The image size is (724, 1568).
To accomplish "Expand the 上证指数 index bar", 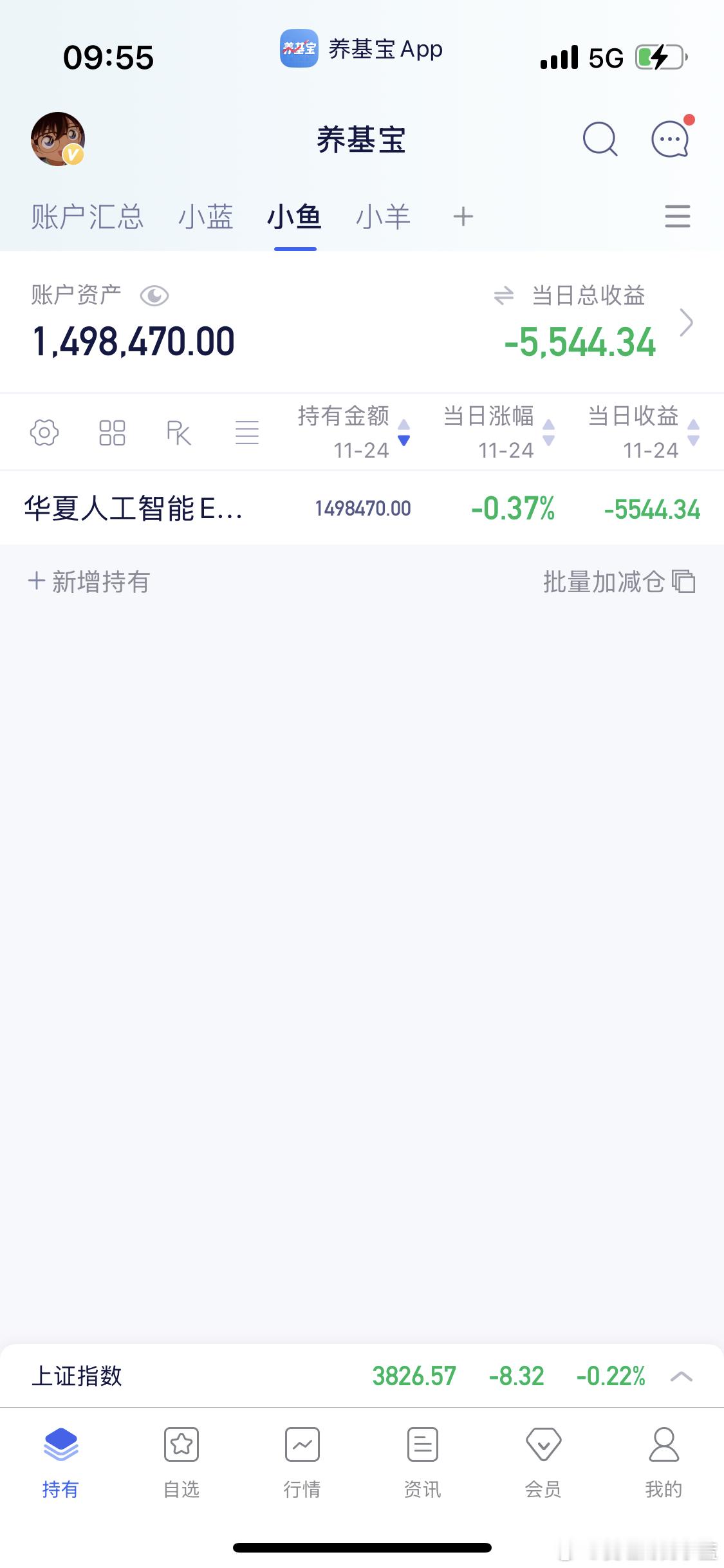I will click(681, 1377).
